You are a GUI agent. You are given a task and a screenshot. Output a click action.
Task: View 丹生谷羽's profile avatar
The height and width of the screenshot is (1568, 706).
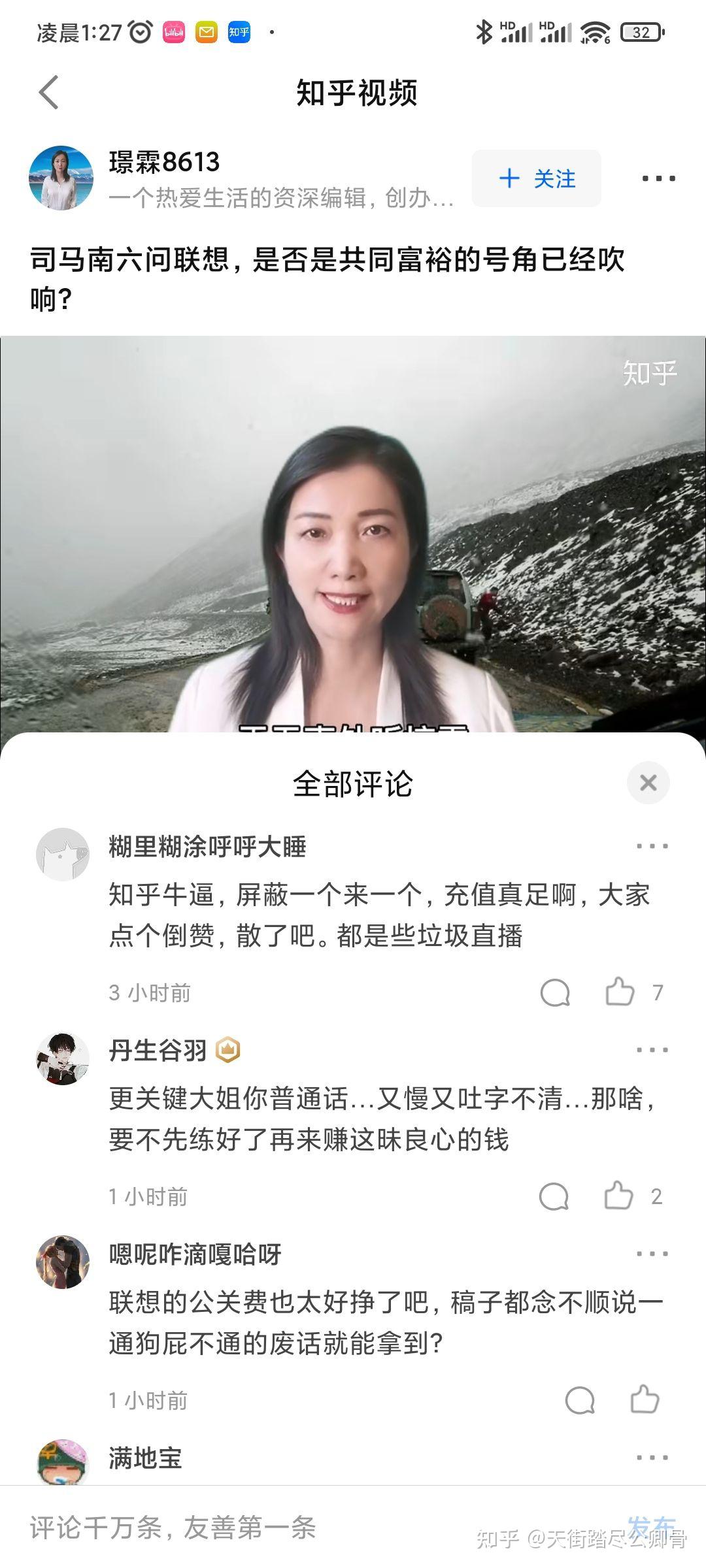pyautogui.click(x=63, y=1059)
